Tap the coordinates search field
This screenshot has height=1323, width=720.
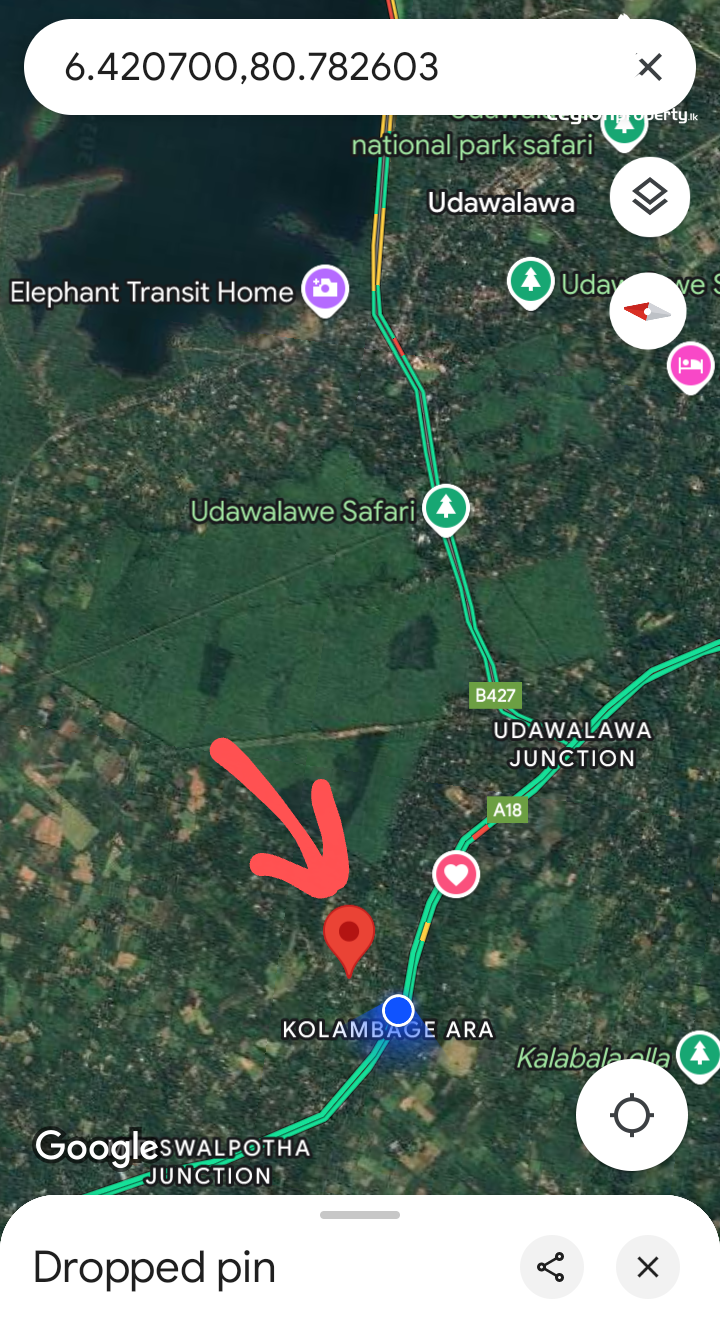(x=300, y=67)
